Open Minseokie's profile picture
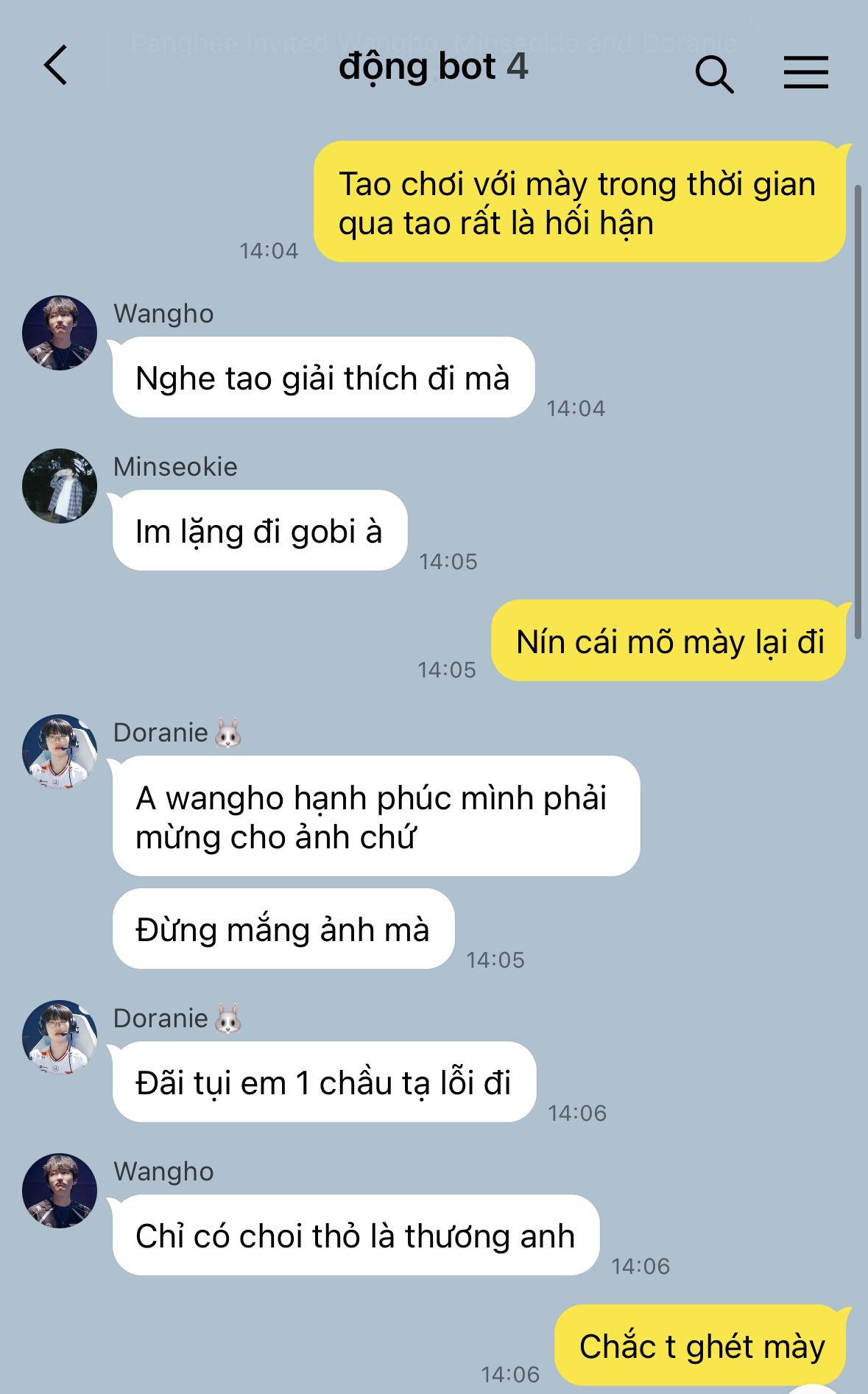This screenshot has width=868, height=1394. (60, 486)
